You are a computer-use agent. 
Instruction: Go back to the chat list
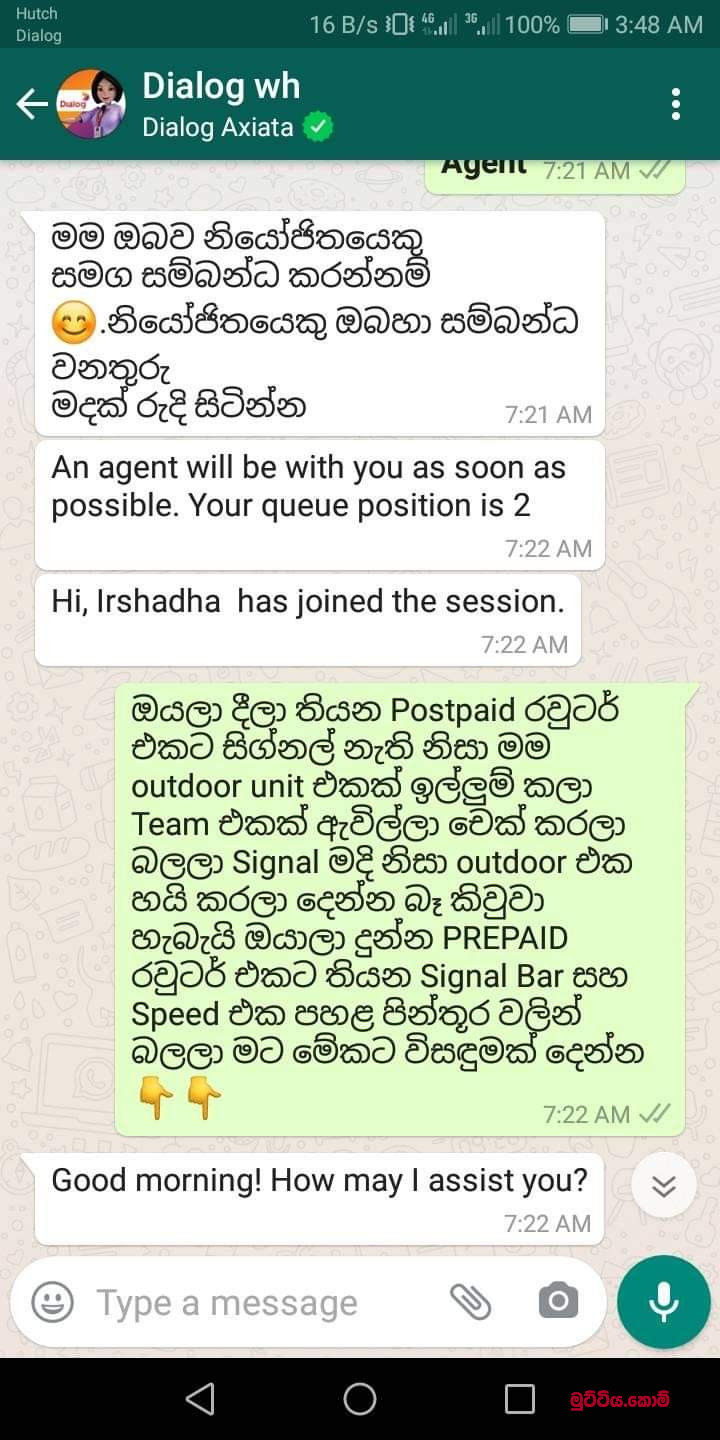tap(32, 104)
